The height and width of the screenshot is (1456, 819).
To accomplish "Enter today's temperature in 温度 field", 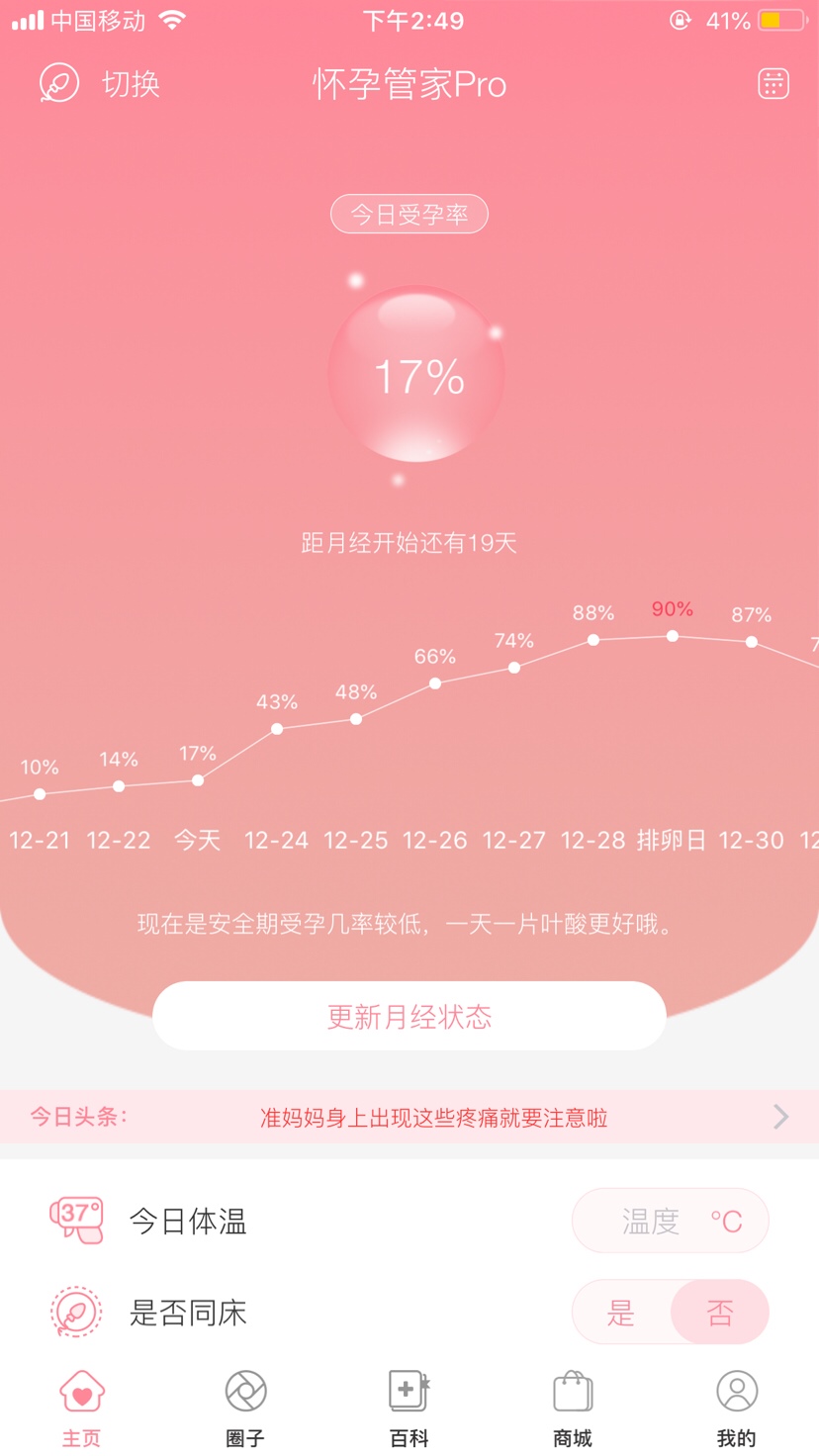I will pyautogui.click(x=670, y=1222).
